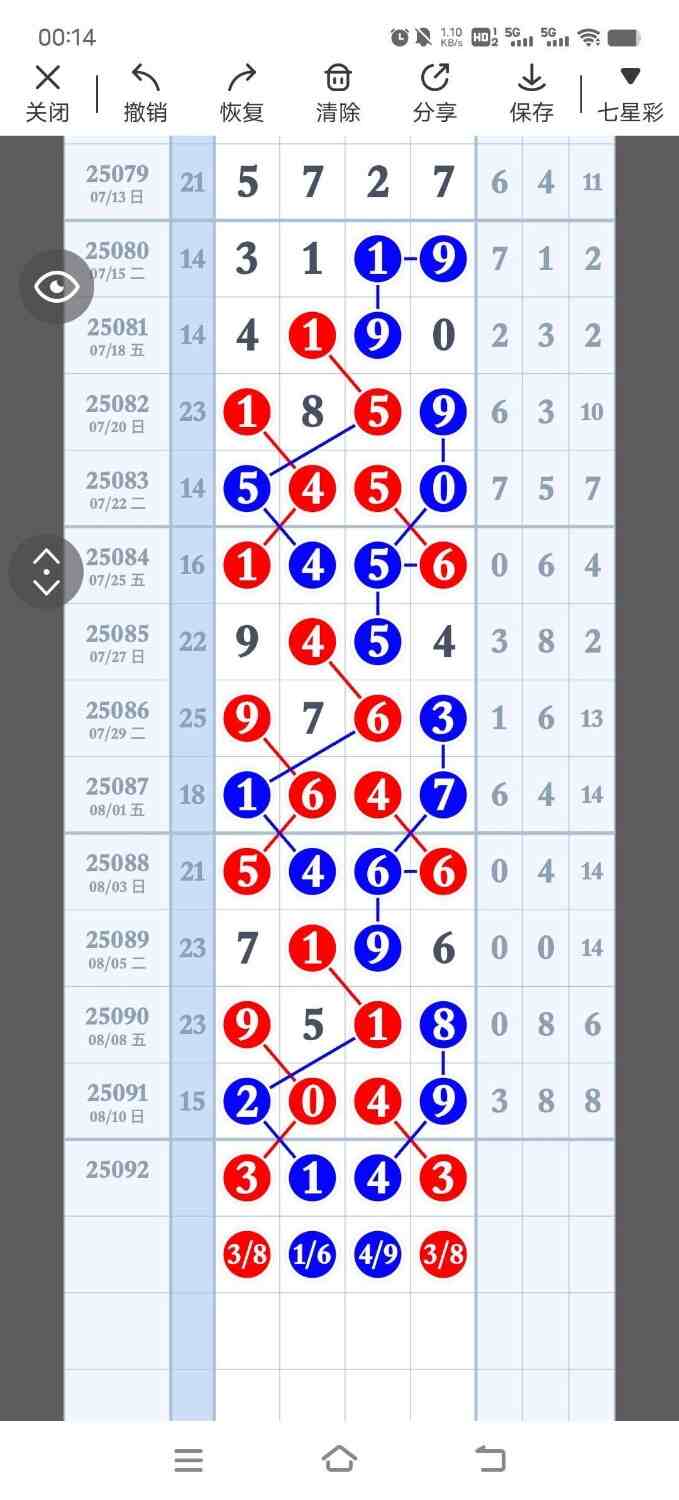Toggle the eye visibility button
Screen dimensions: 679x1500
click(x=57, y=287)
